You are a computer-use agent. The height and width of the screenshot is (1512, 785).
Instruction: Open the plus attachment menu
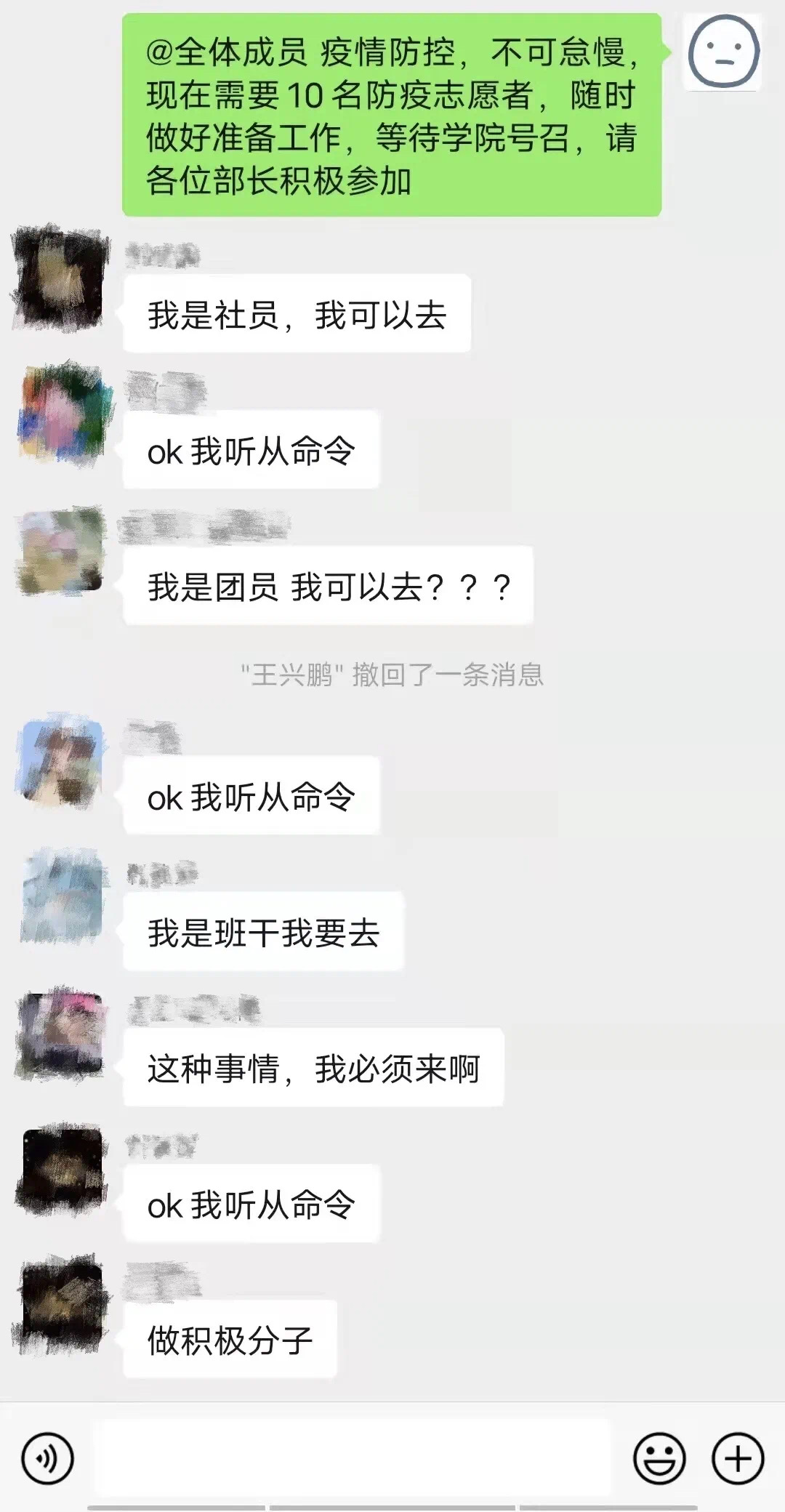738,1458
